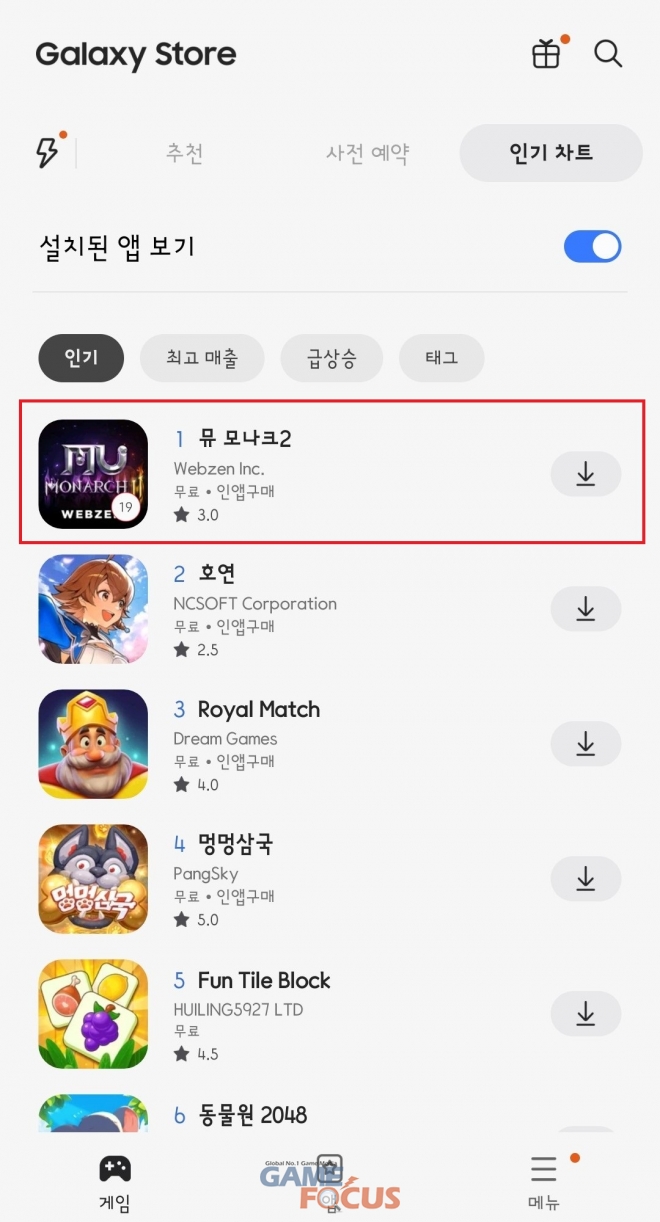Open the search magnifier icon

coord(608,54)
